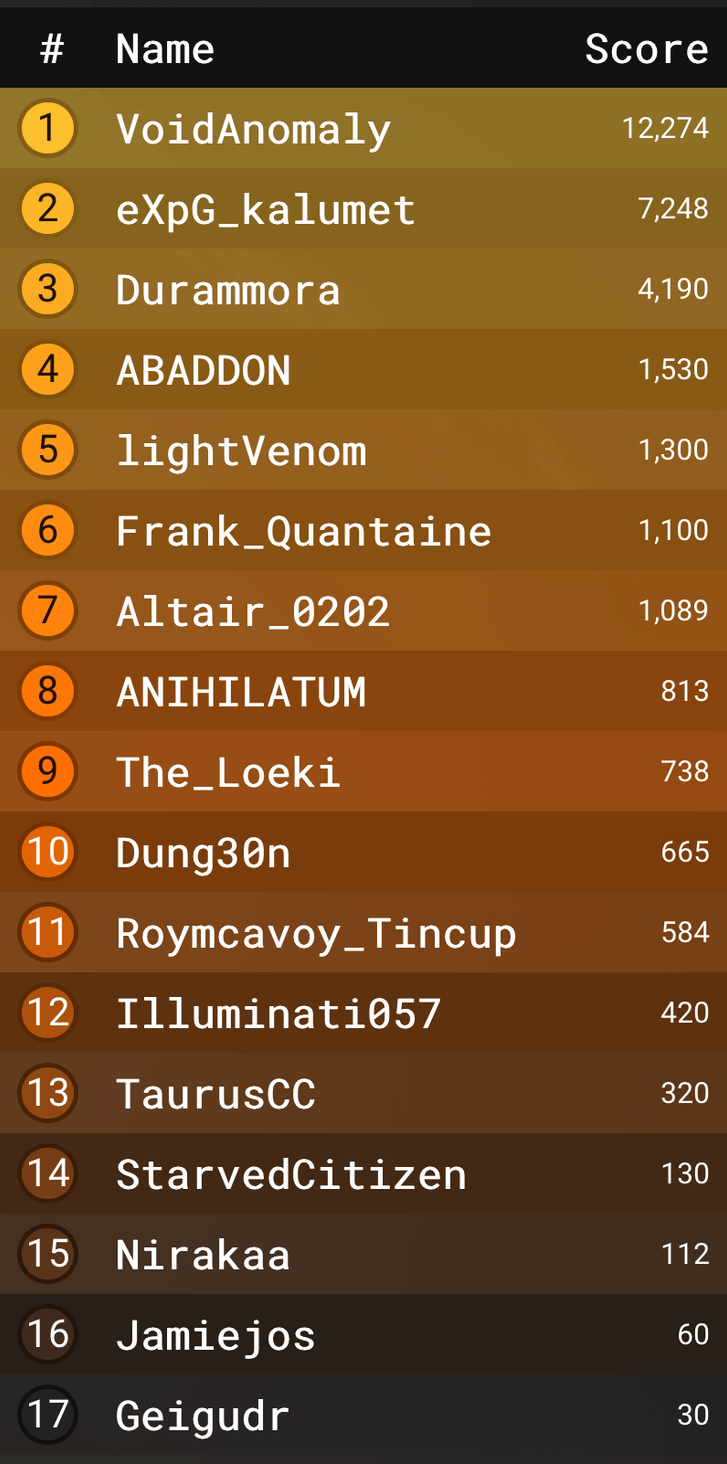Click the rank 10 badge next to Dung30n
727x1464 pixels.
tap(47, 852)
